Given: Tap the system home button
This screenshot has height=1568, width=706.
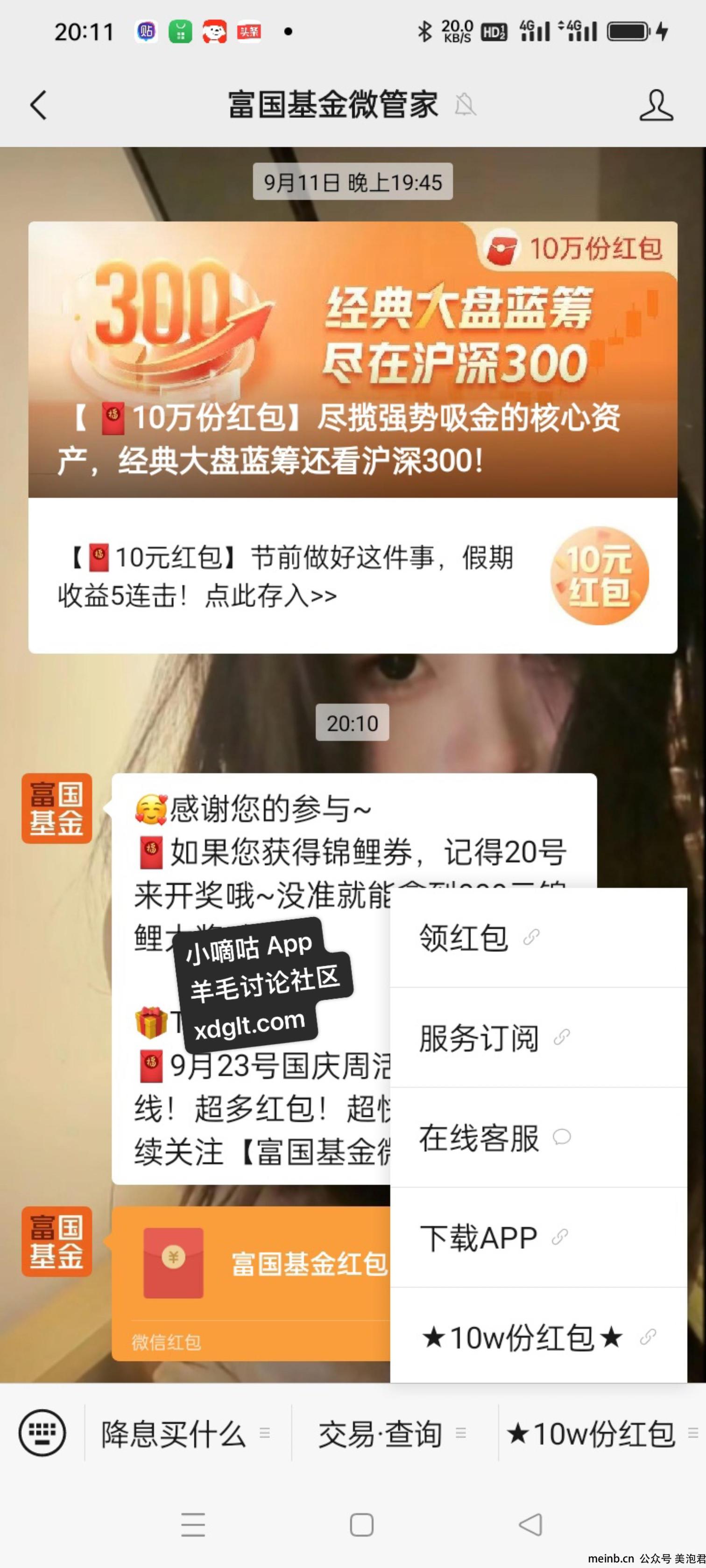Looking at the screenshot, I should point(361,1525).
